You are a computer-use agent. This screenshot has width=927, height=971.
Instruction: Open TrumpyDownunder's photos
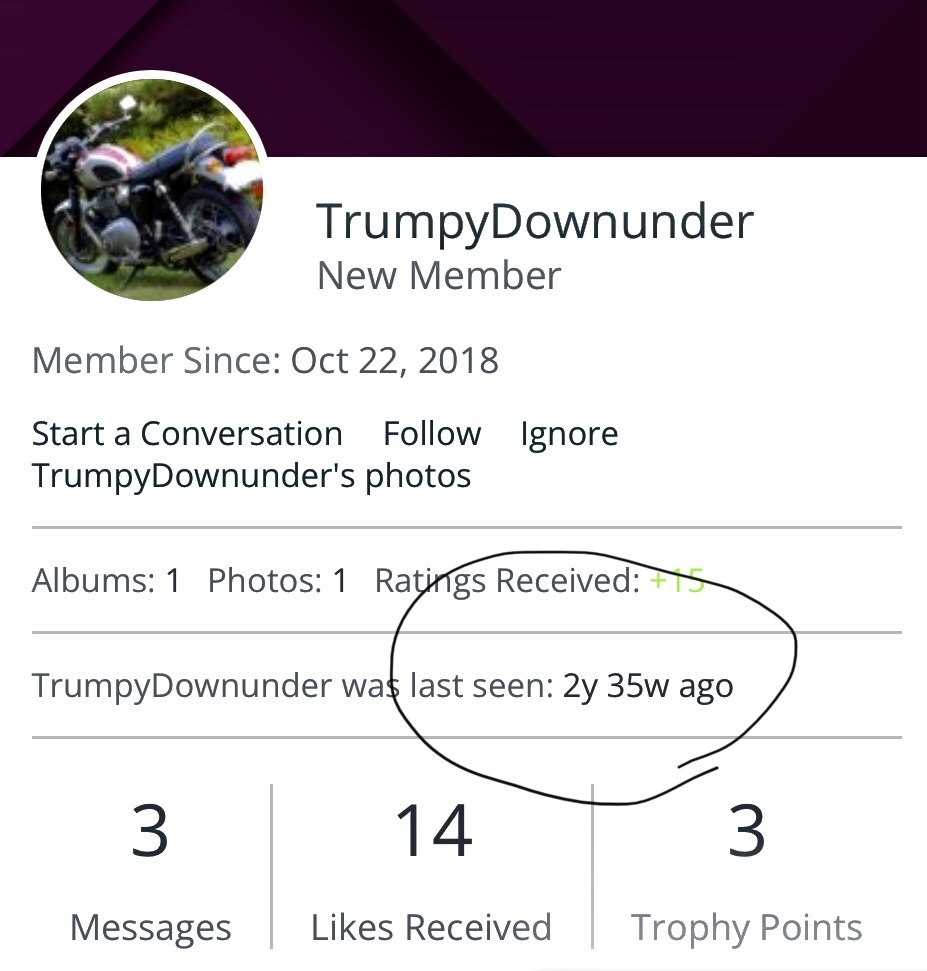click(251, 475)
